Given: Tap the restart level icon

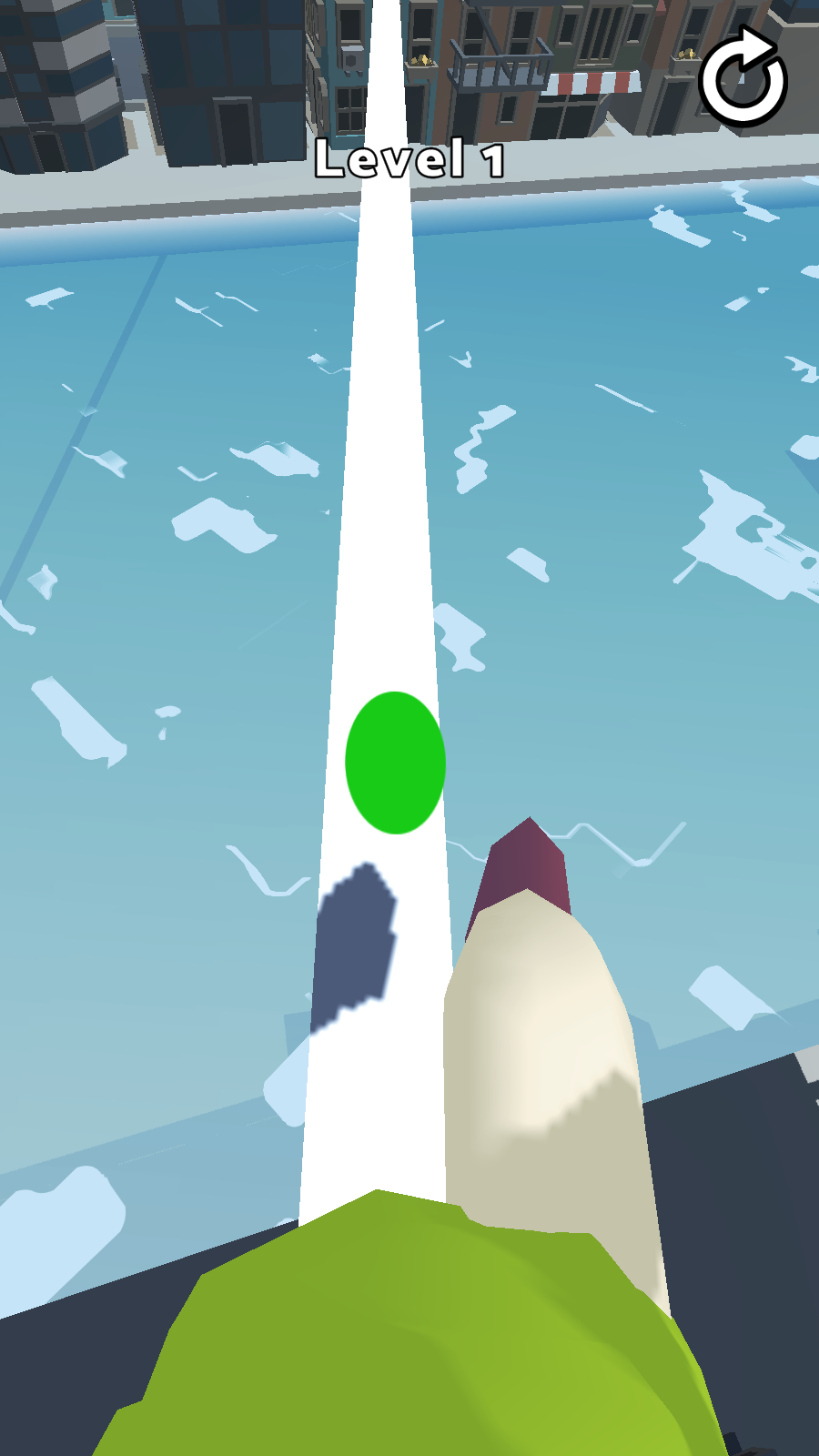Looking at the screenshot, I should [743, 78].
